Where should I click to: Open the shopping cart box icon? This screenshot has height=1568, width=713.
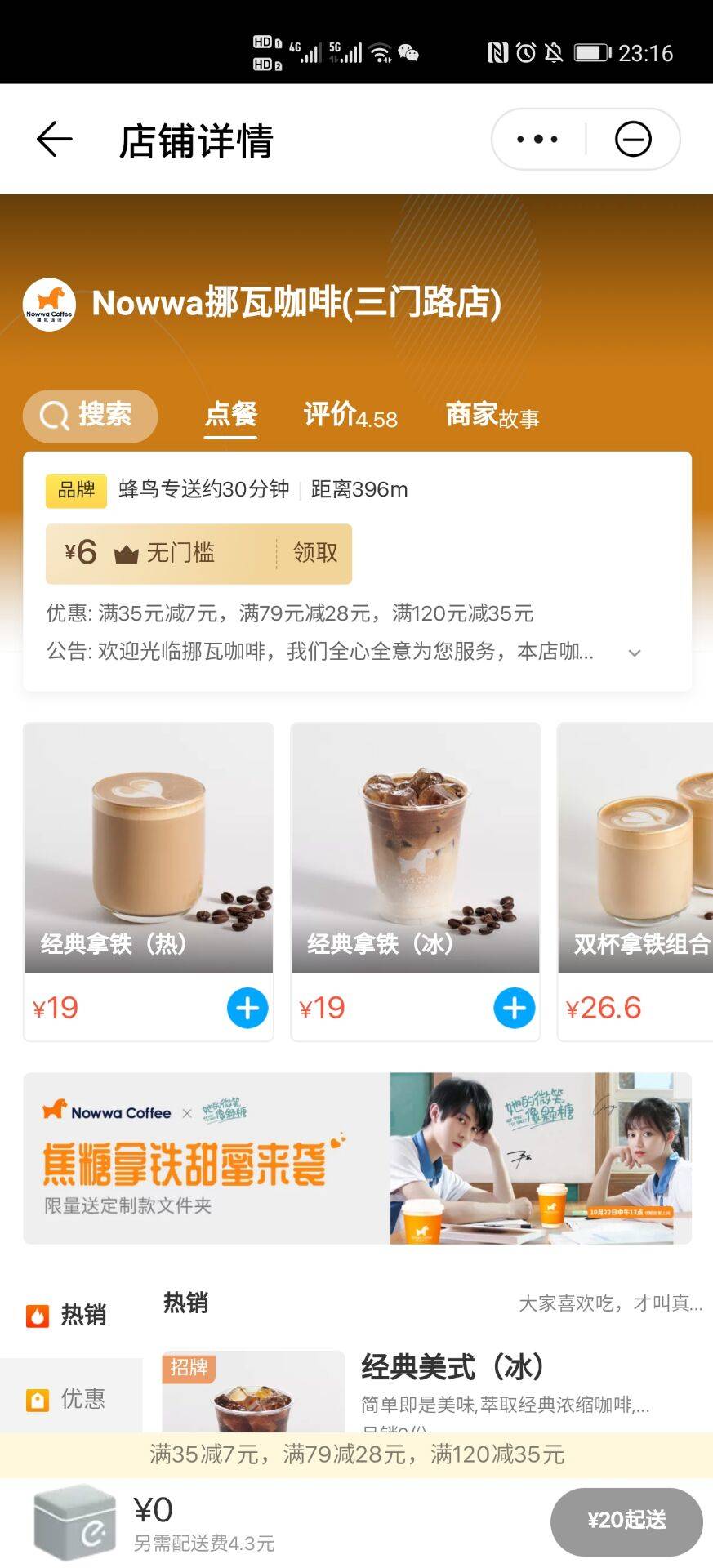pyautogui.click(x=74, y=1521)
